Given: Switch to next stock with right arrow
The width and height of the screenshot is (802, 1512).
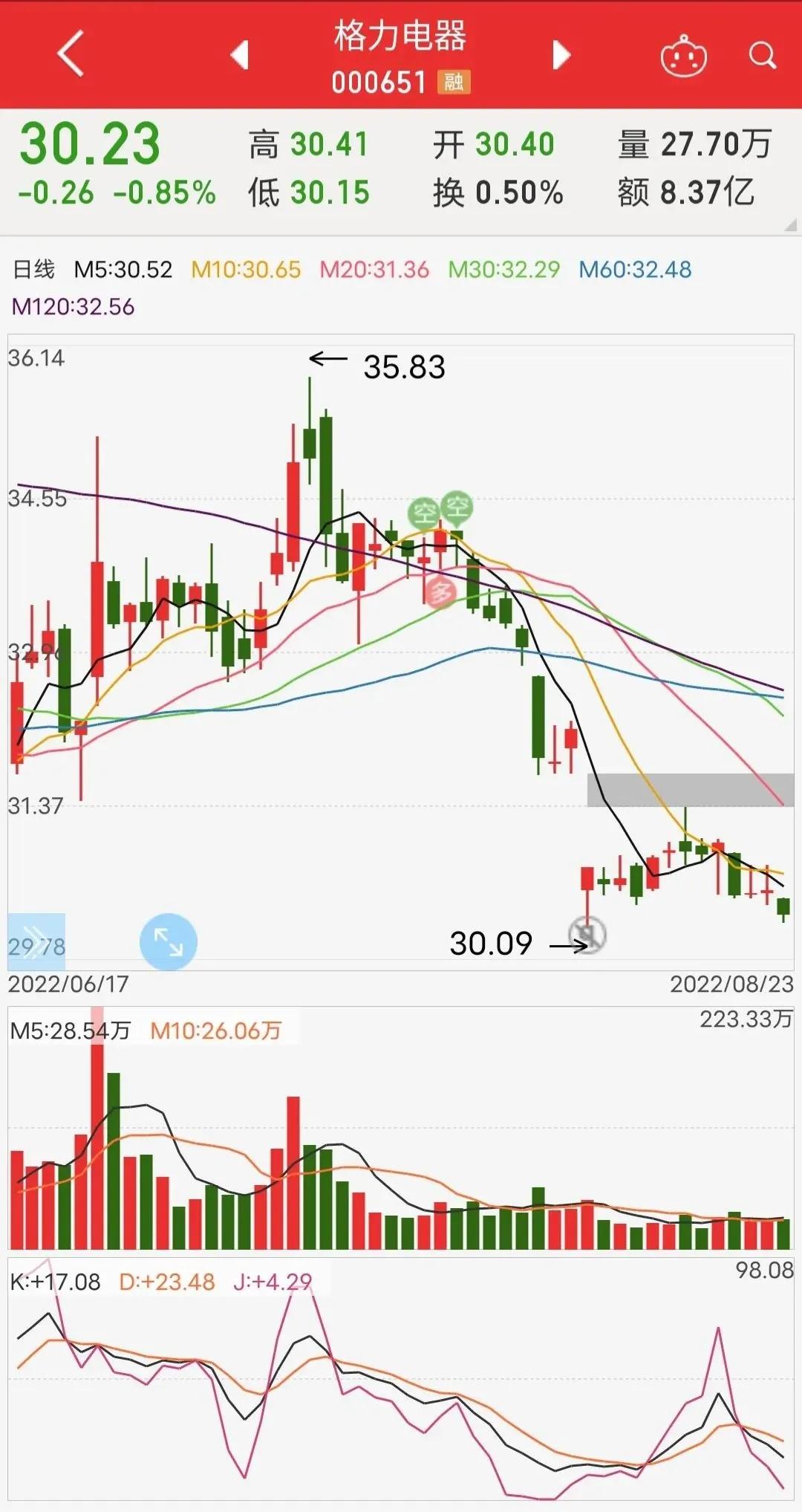Looking at the screenshot, I should (561, 56).
